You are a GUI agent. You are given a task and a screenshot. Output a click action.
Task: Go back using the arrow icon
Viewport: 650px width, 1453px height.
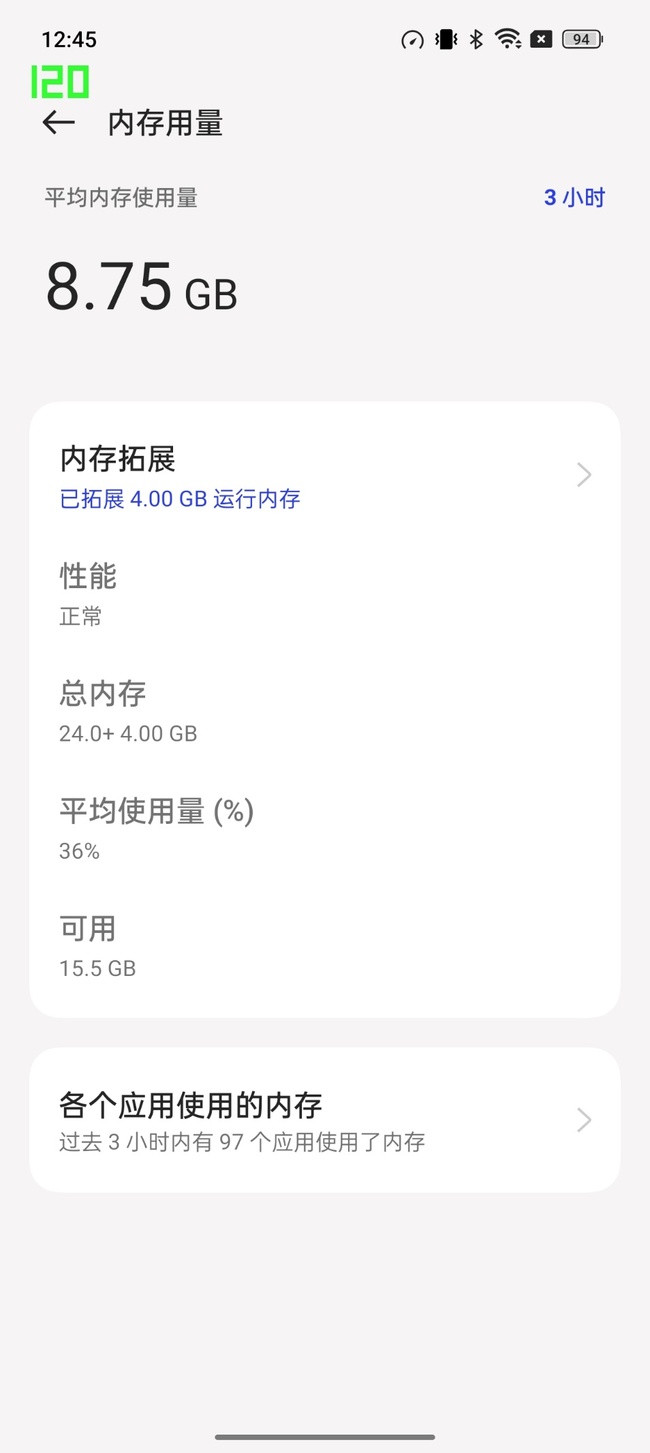pos(59,123)
